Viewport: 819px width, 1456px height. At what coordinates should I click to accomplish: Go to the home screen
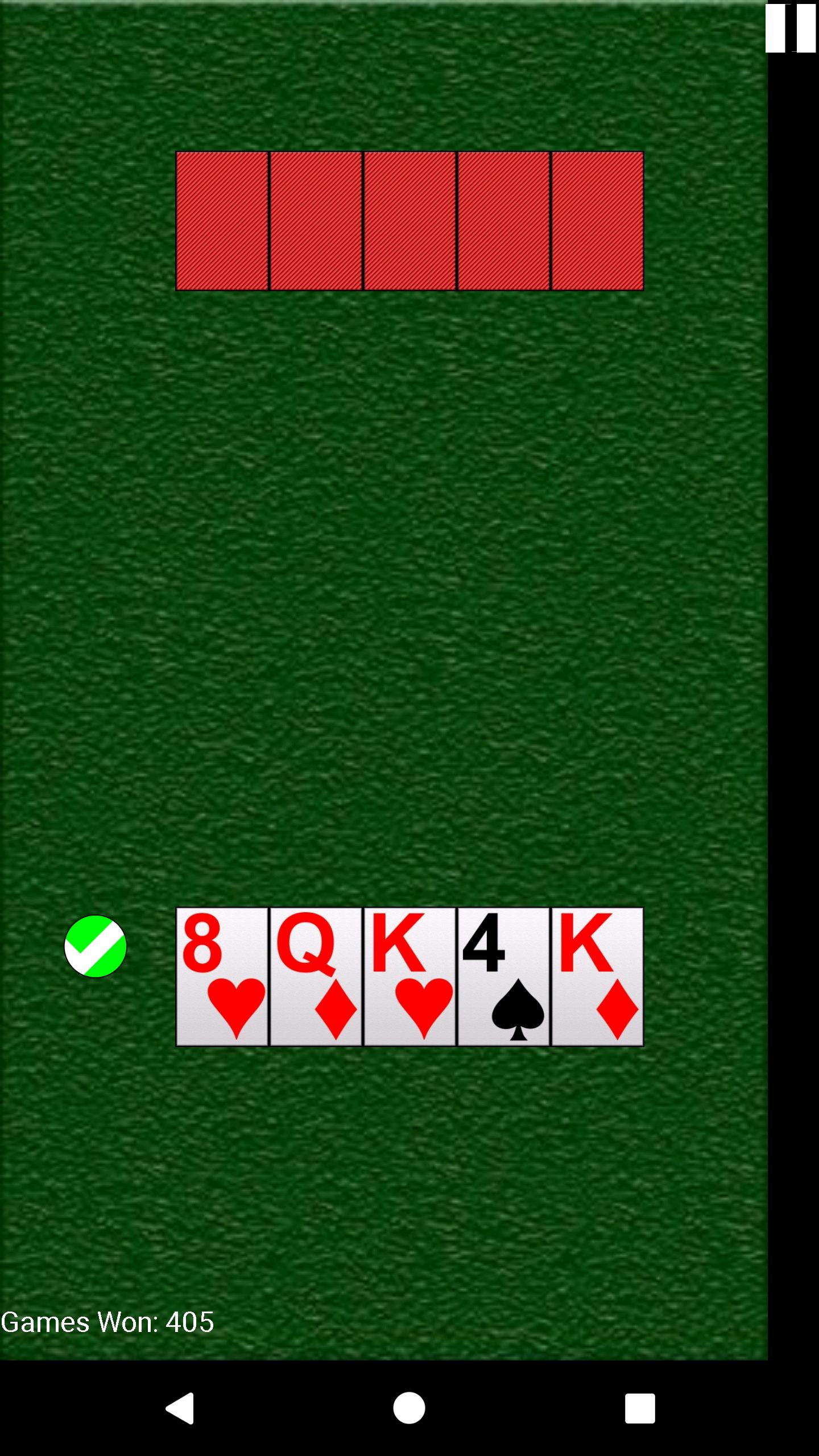(409, 1408)
